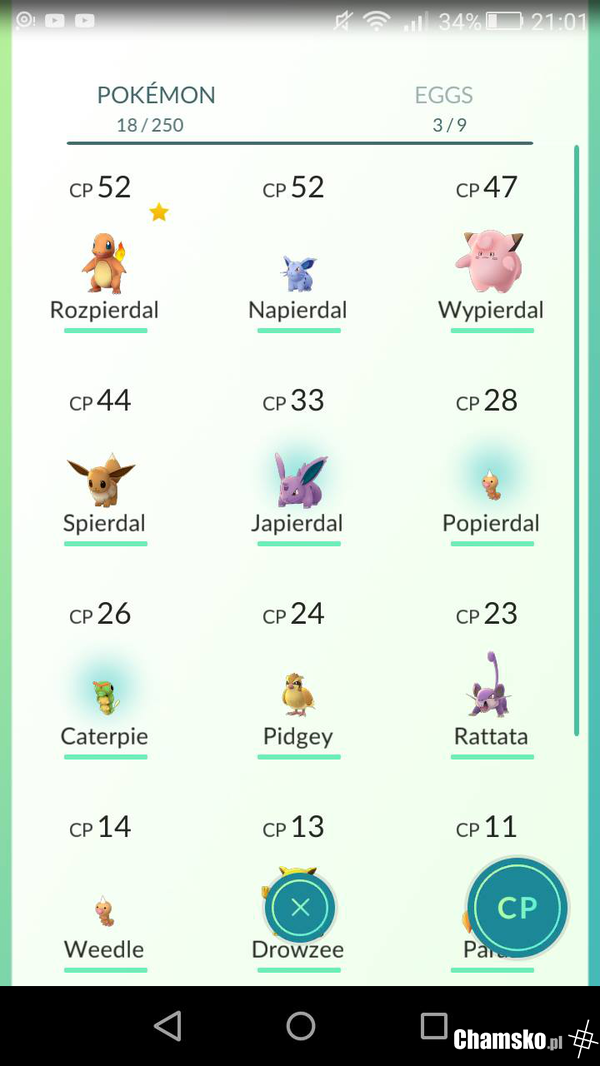Change sorting with the CP button
The image size is (600, 1066).
tap(517, 907)
